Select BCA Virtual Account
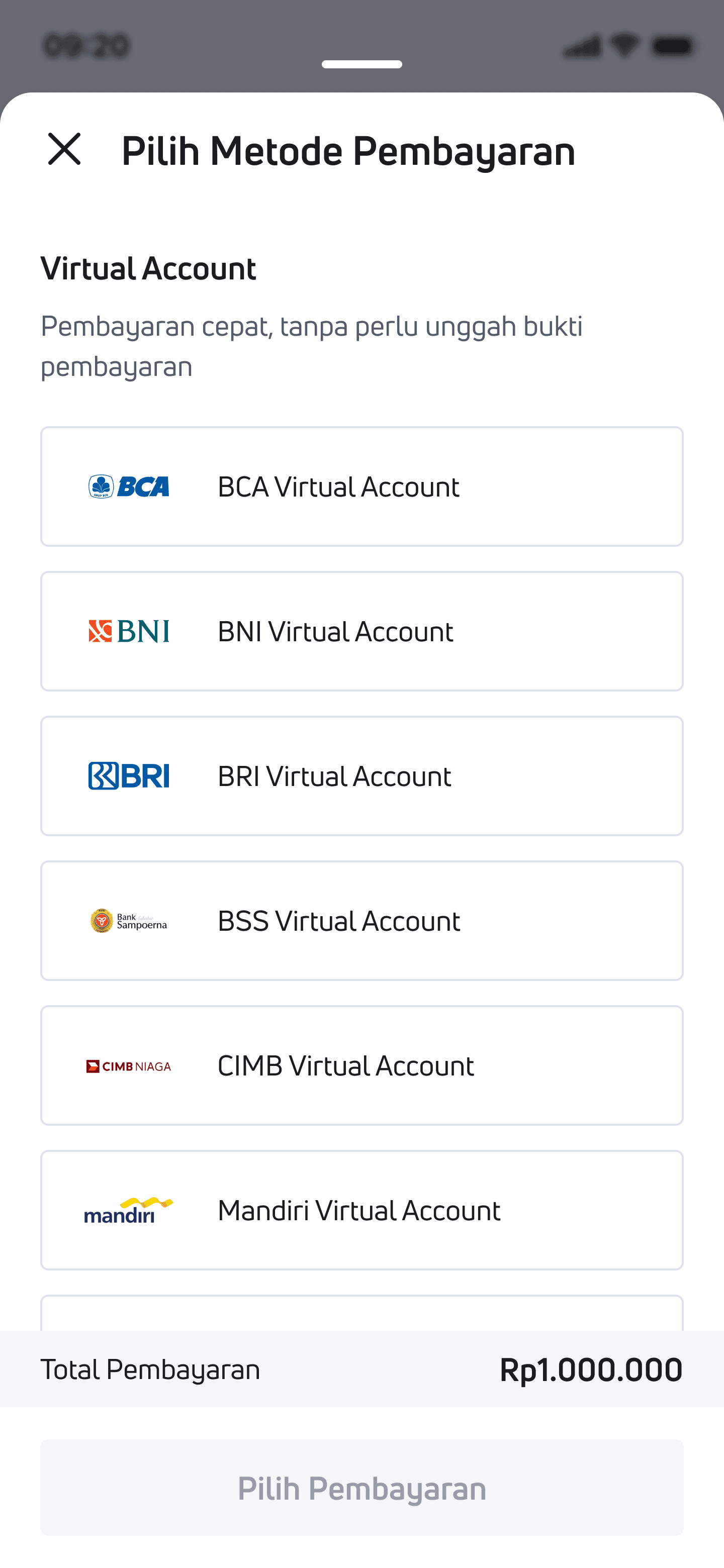The image size is (724, 1568). pos(361,486)
